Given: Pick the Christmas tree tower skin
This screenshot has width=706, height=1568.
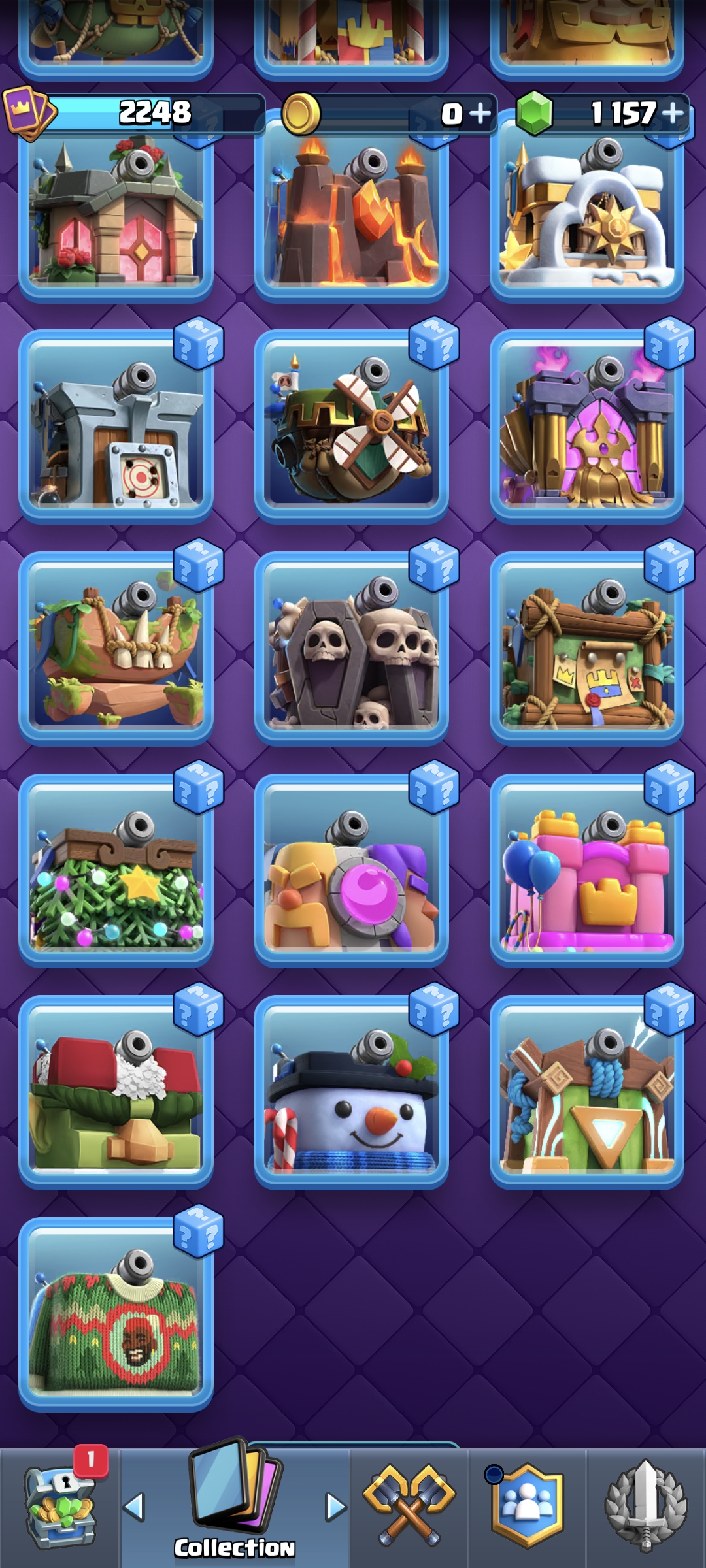Looking at the screenshot, I should [x=116, y=870].
